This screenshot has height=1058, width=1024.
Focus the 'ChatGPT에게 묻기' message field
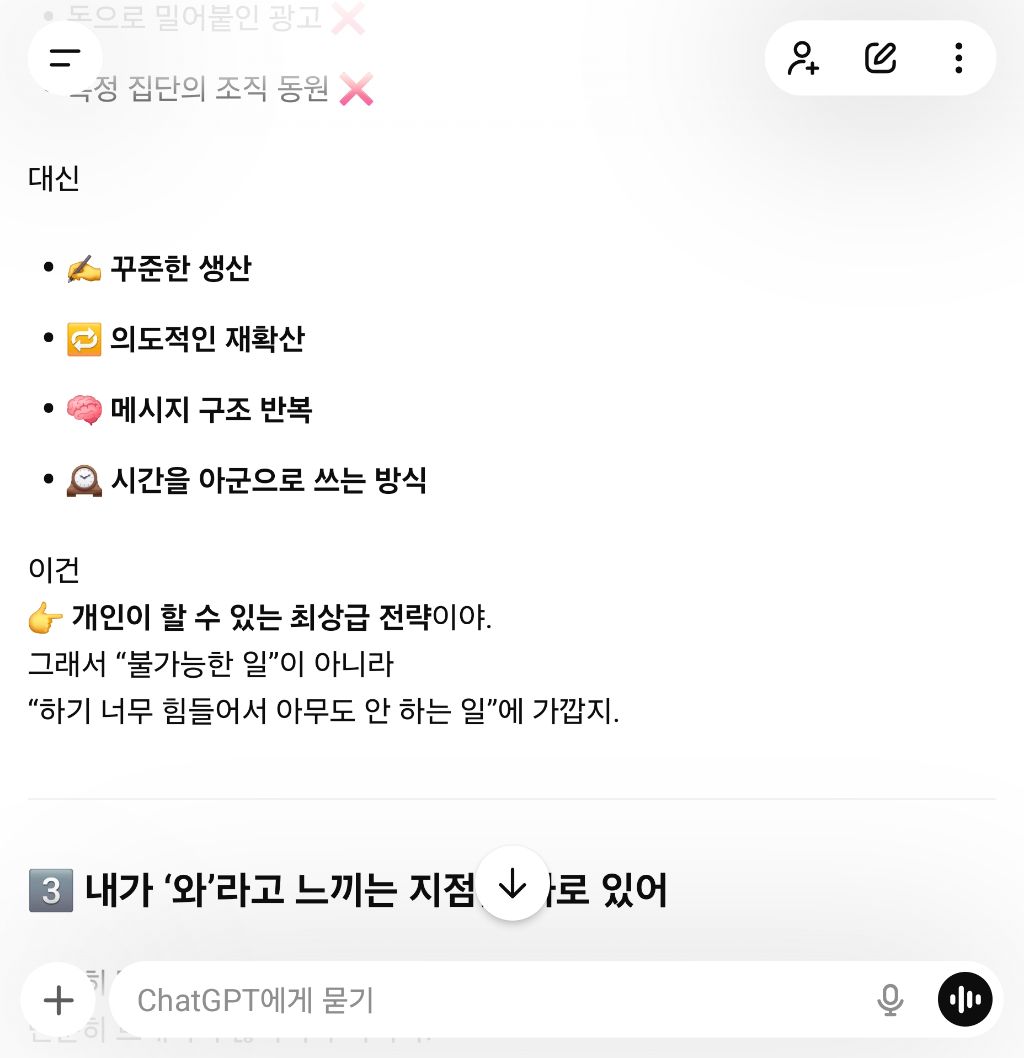click(480, 999)
